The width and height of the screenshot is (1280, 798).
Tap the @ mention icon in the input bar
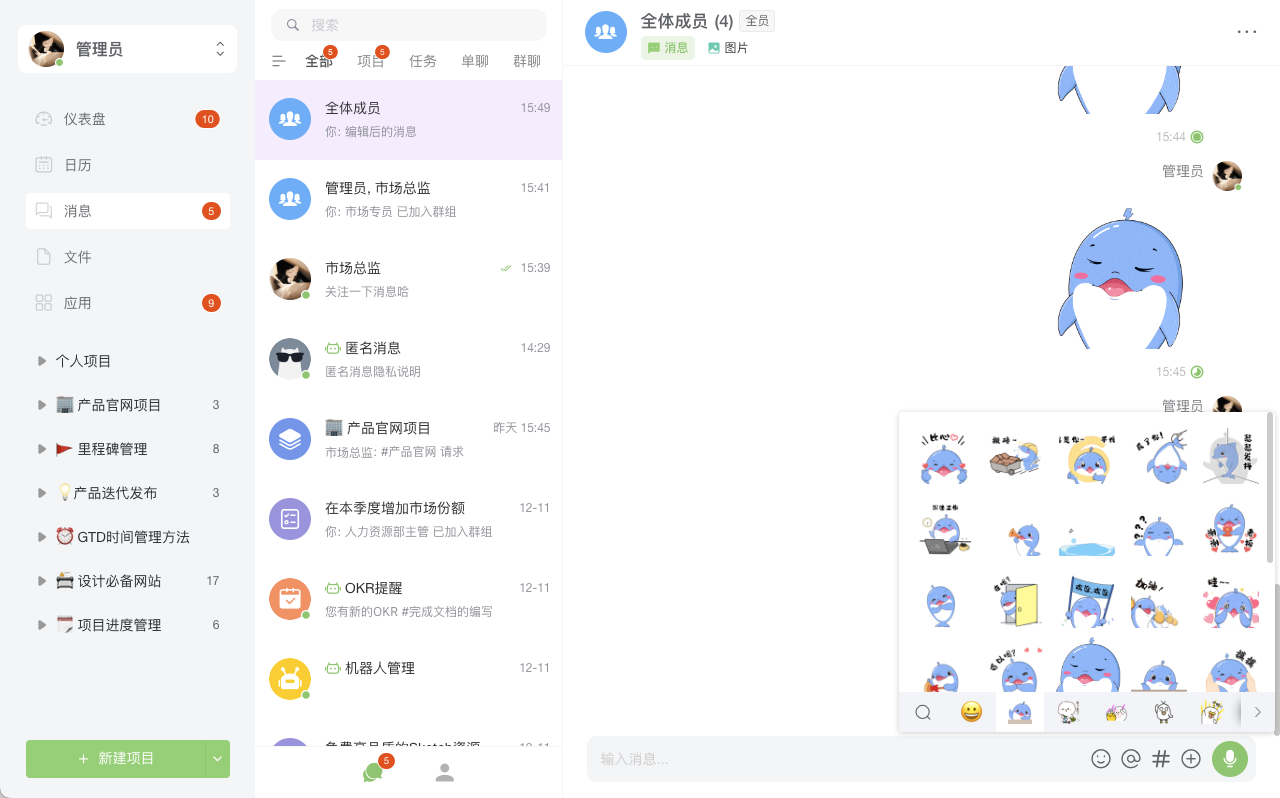click(x=1131, y=759)
